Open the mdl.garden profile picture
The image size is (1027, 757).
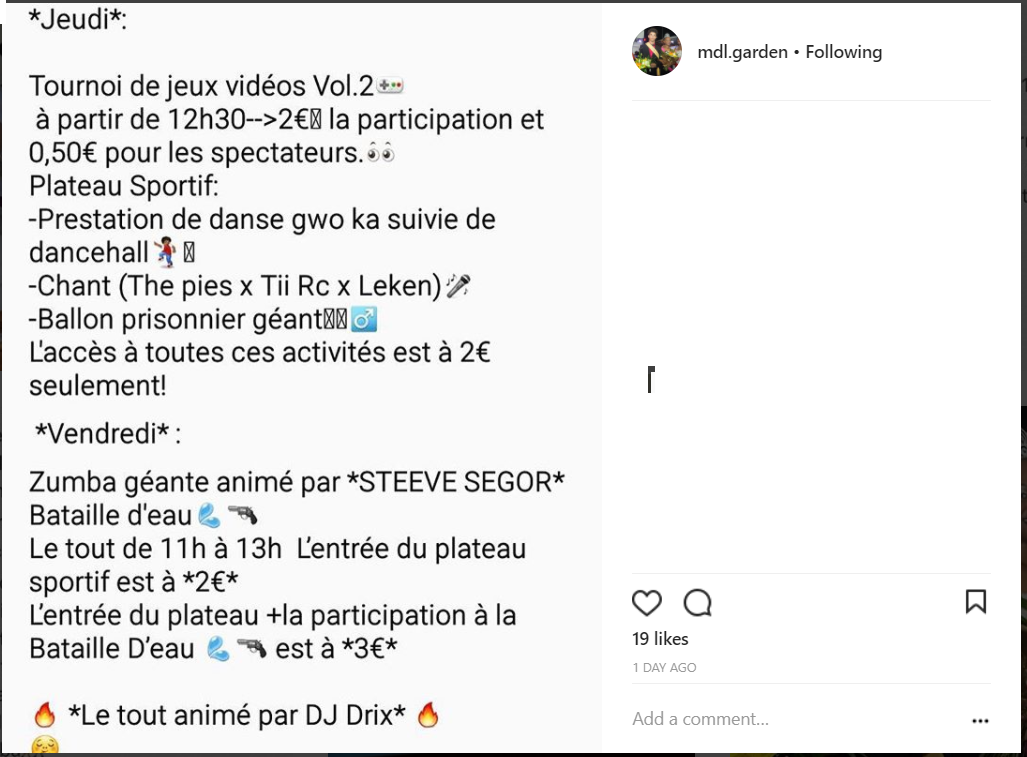657,52
